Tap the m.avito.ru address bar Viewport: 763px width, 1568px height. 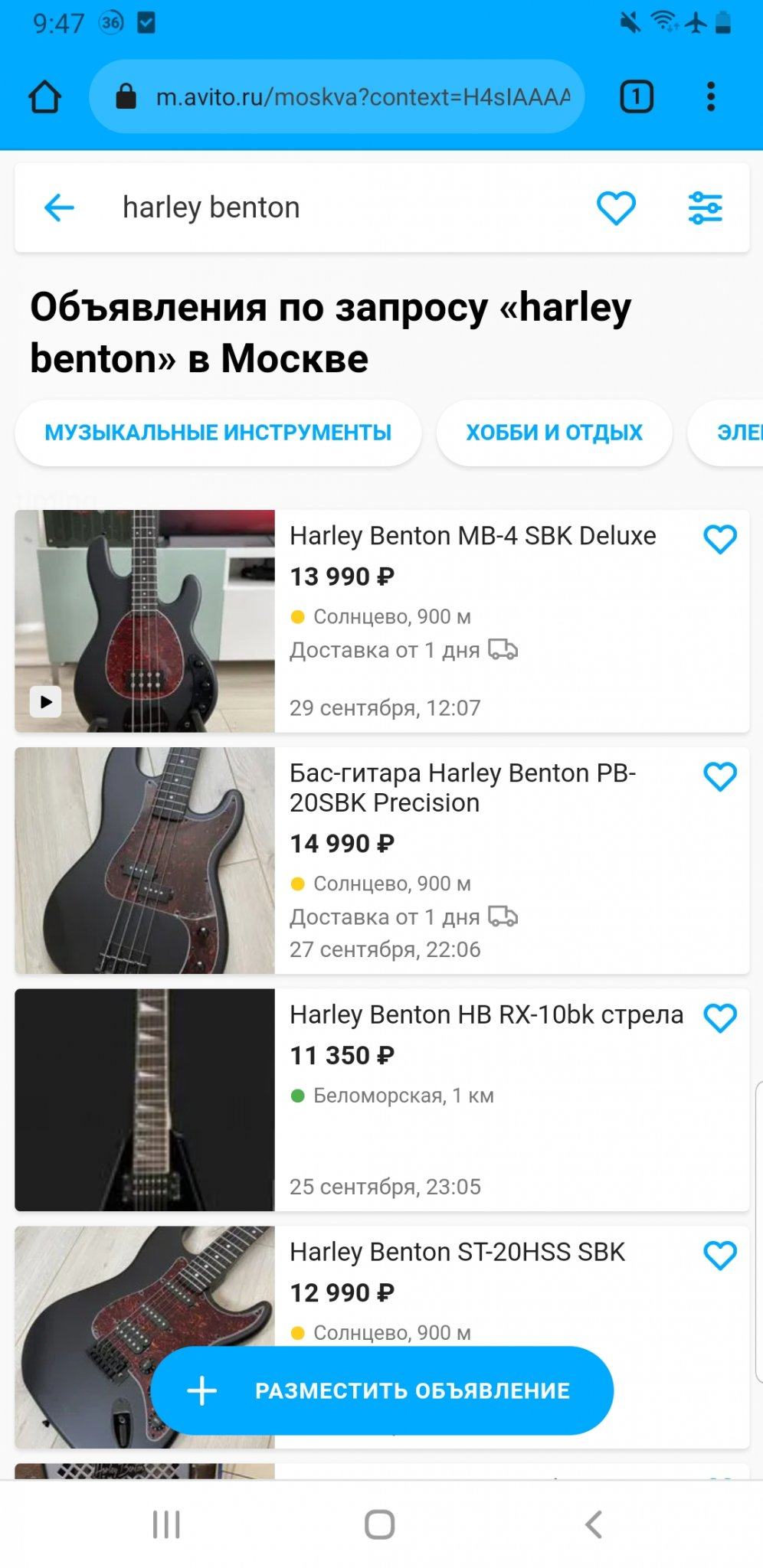tap(337, 97)
